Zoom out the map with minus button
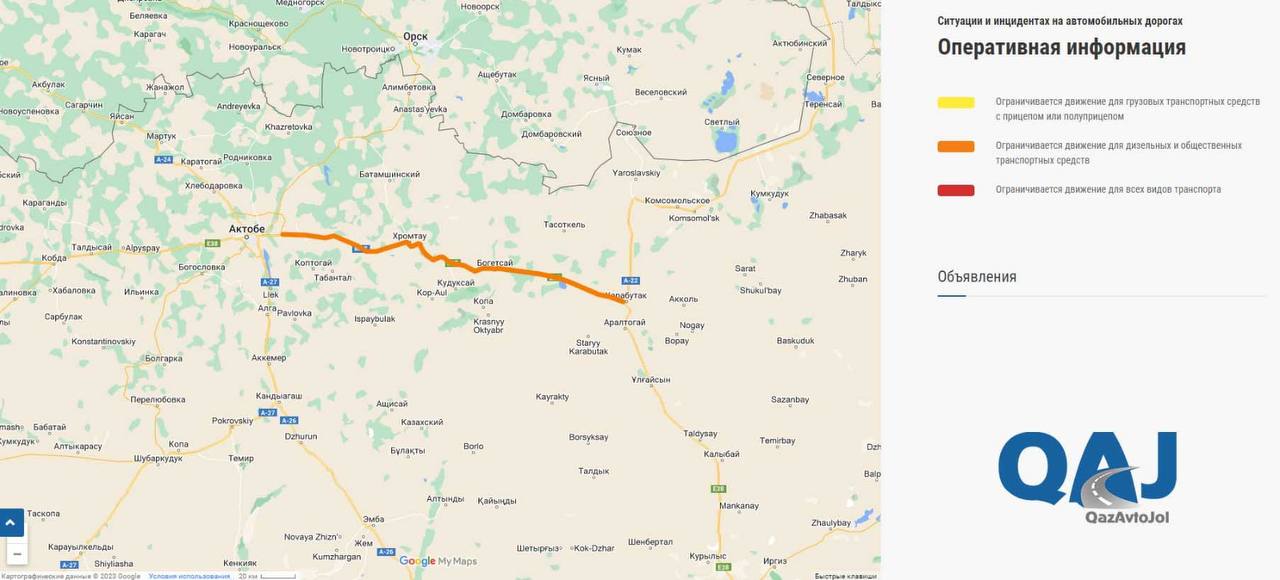 (17, 553)
